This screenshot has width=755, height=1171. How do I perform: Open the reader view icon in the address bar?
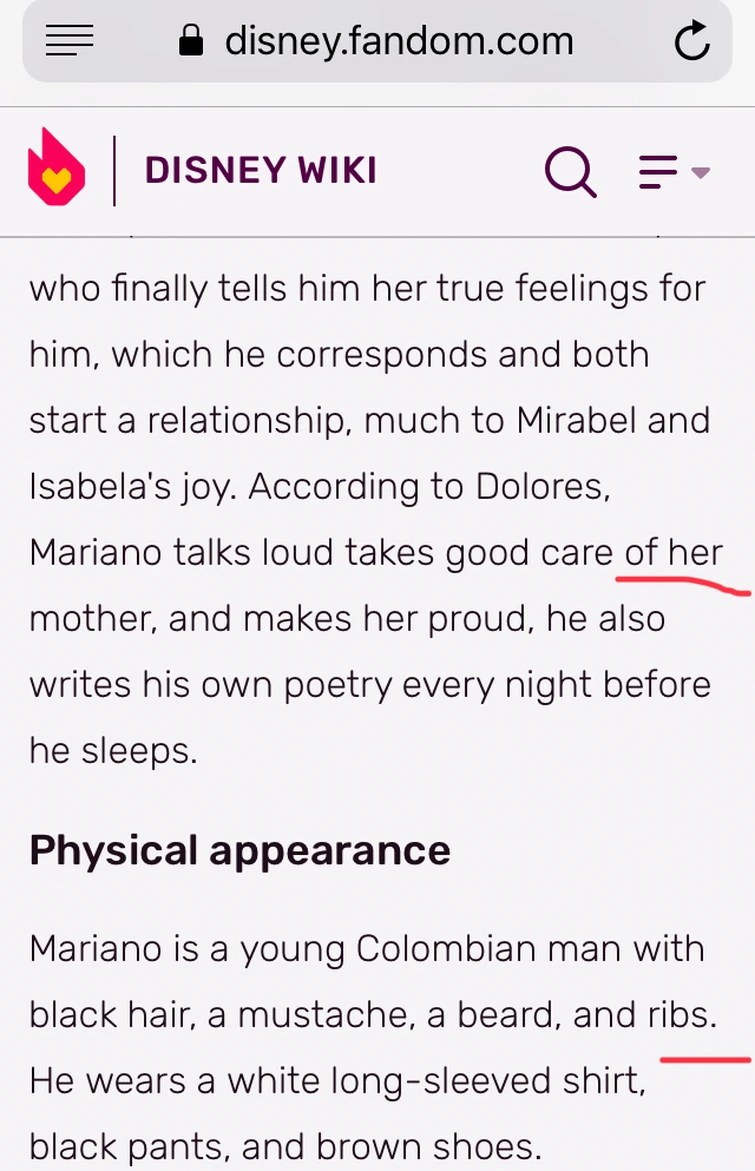coord(70,40)
